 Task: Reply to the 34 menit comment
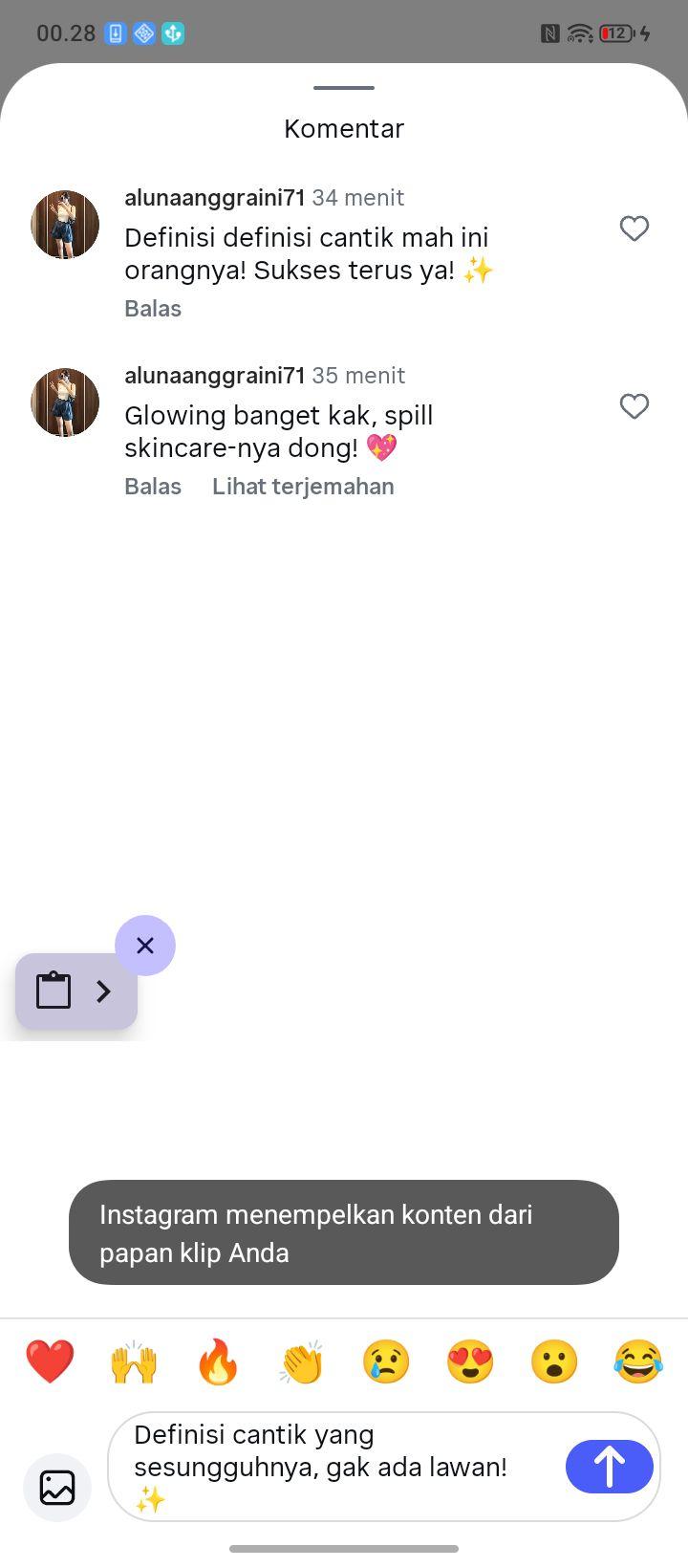click(153, 308)
